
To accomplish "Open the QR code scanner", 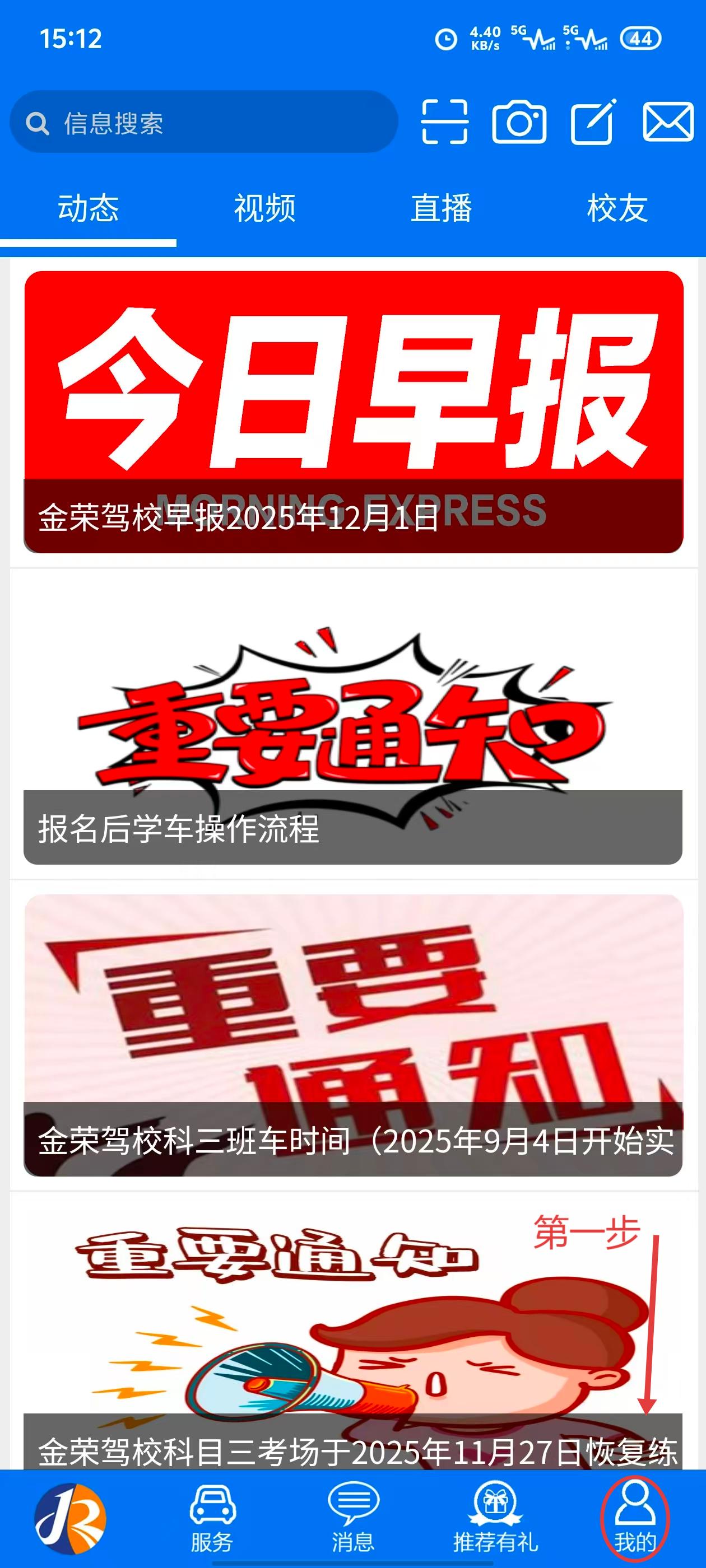I will point(445,122).
